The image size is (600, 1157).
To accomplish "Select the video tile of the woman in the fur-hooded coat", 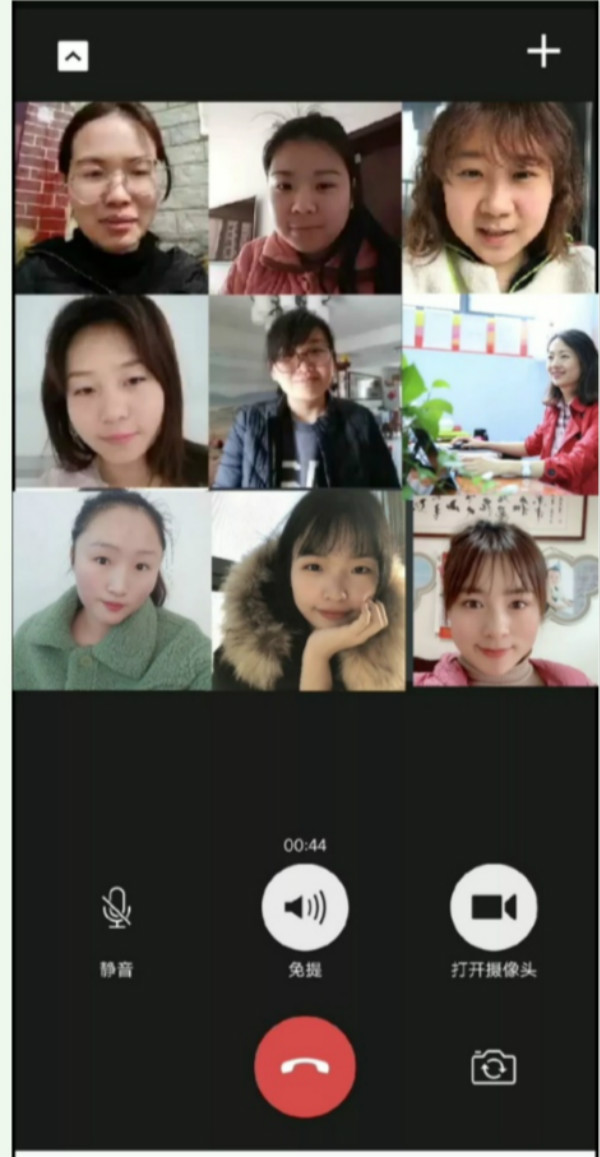I will [309, 590].
